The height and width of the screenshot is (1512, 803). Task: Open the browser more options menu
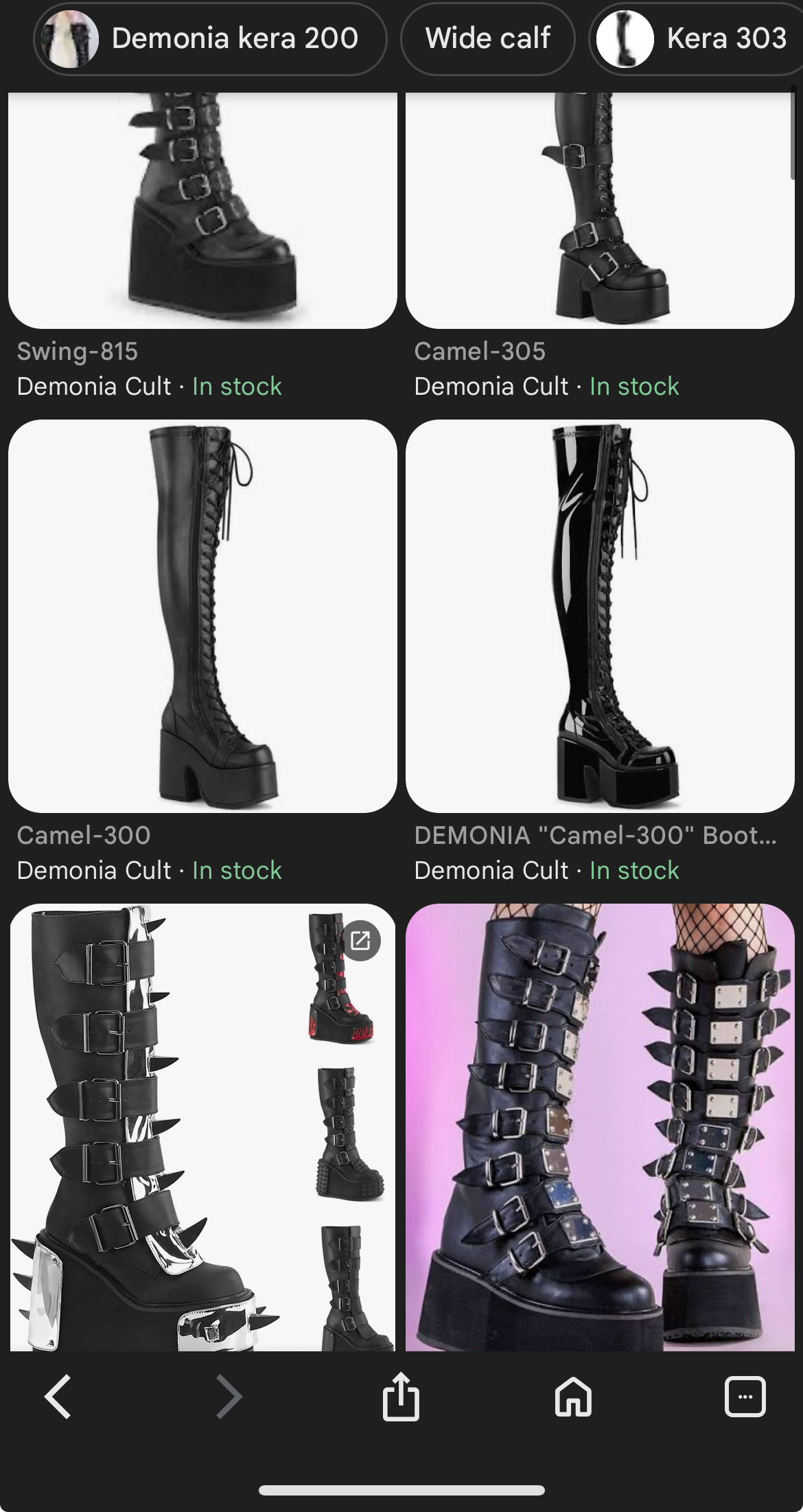pyautogui.click(x=745, y=1396)
